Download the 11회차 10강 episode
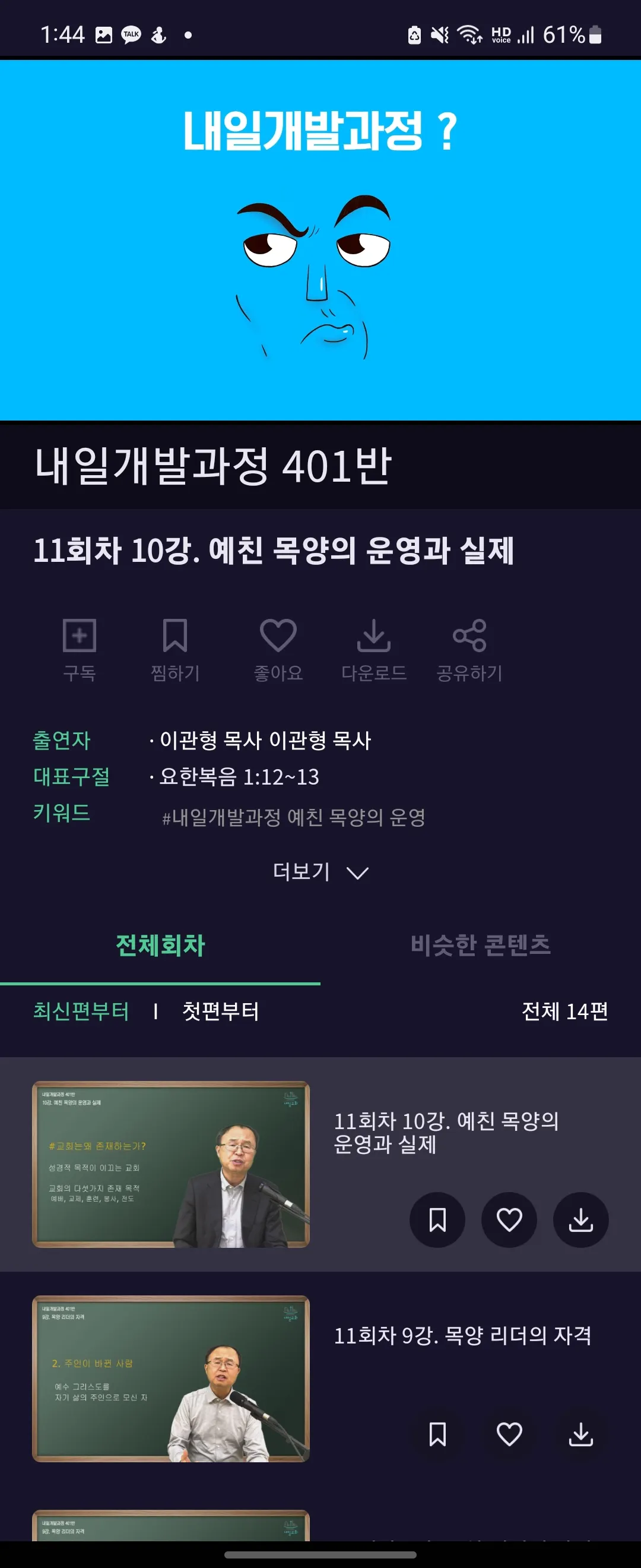 (x=581, y=1220)
